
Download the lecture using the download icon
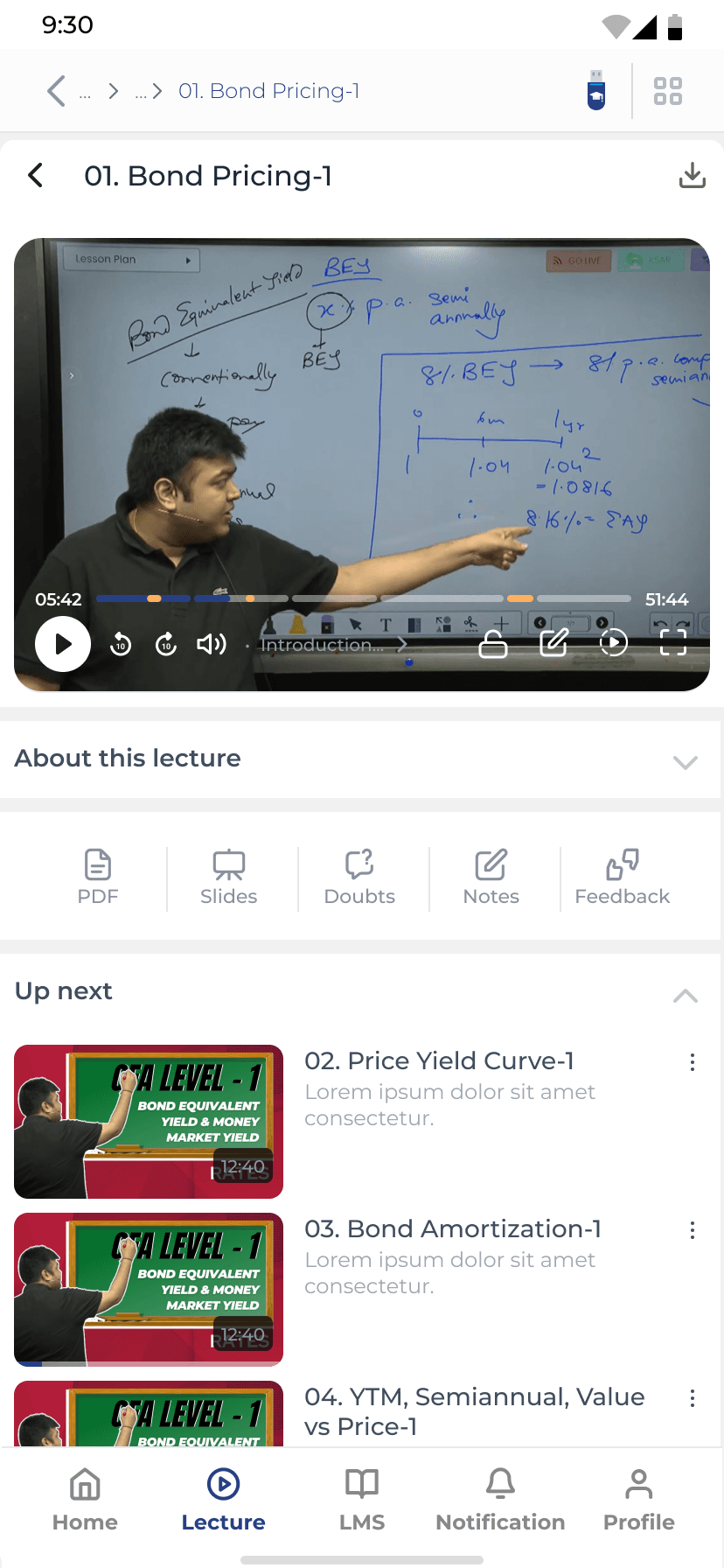(693, 175)
